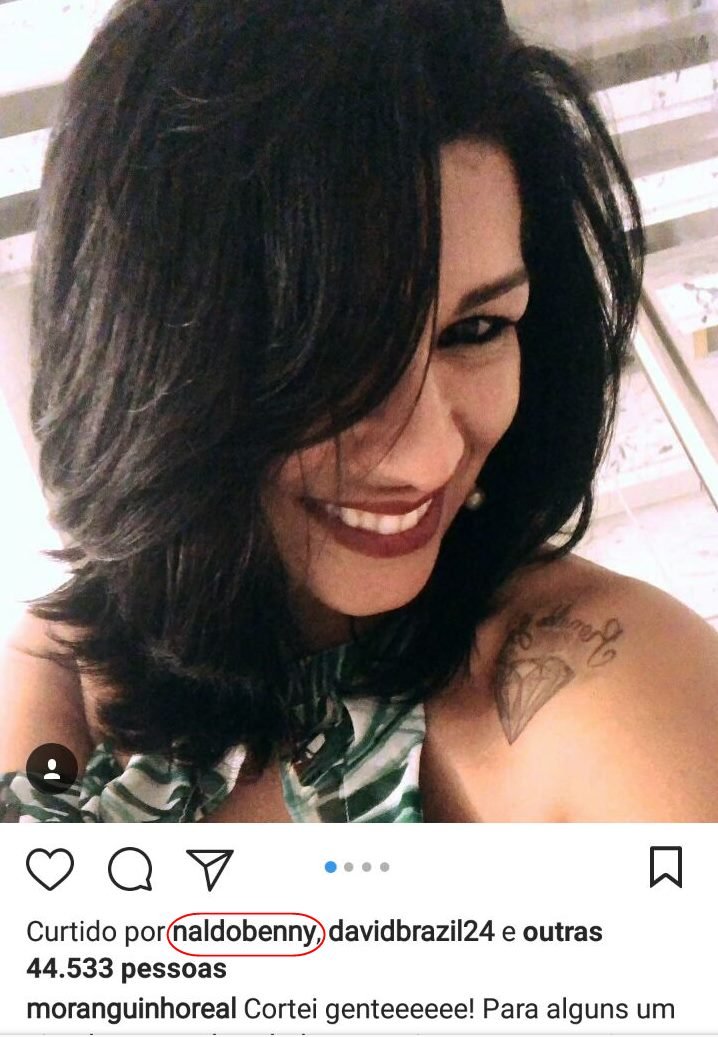Image resolution: width=718 pixels, height=1037 pixels.
Task: Show tagged people on the photo
Action: point(52,769)
